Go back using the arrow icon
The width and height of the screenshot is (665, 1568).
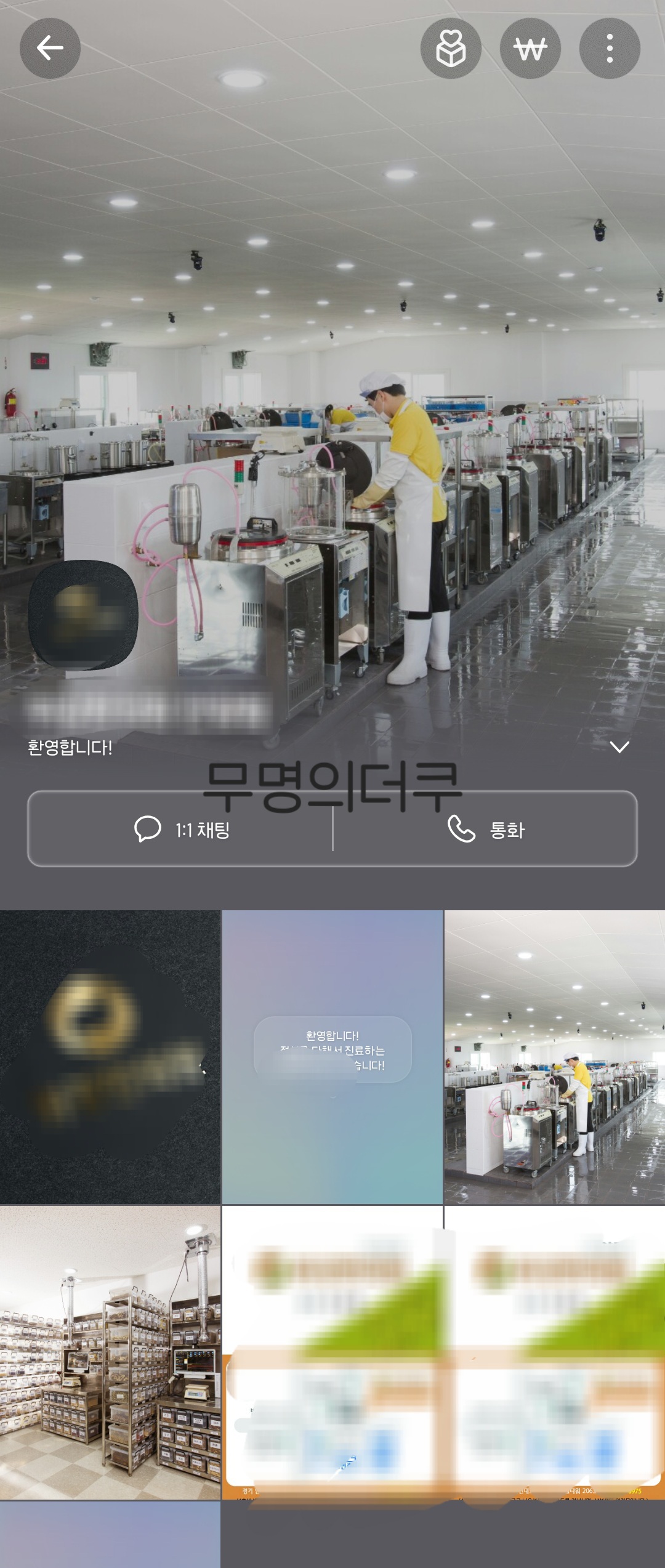click(x=50, y=48)
